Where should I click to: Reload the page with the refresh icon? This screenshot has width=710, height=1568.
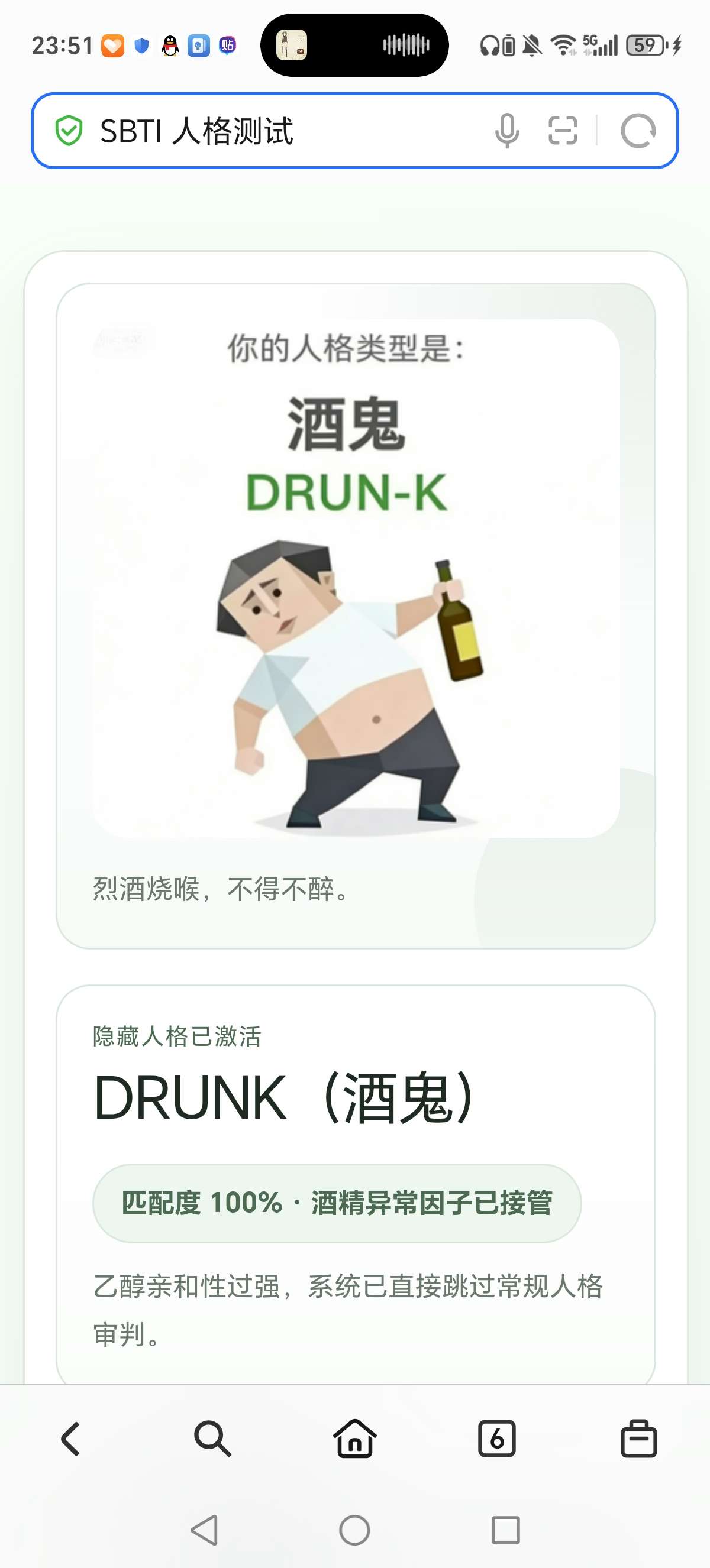coord(638,131)
